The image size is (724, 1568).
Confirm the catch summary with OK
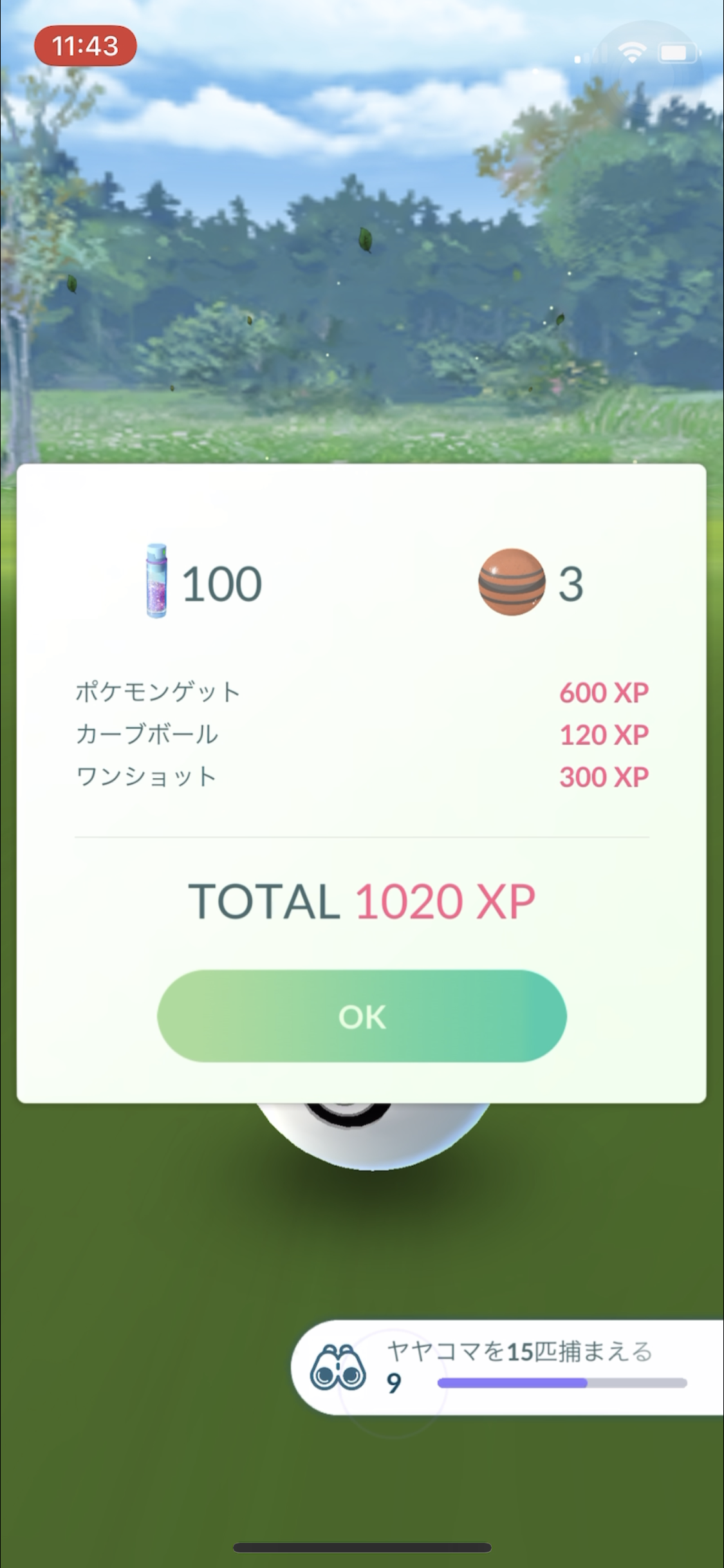pyautogui.click(x=362, y=1016)
